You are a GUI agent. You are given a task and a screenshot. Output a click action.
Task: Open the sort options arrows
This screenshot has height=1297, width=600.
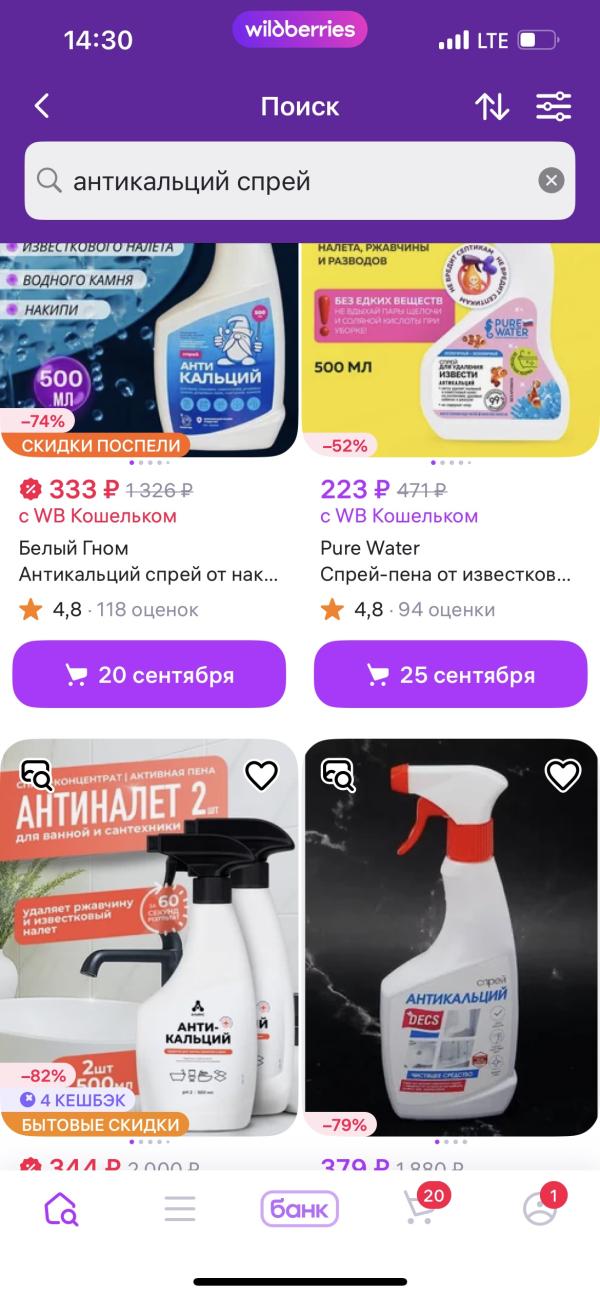point(491,106)
